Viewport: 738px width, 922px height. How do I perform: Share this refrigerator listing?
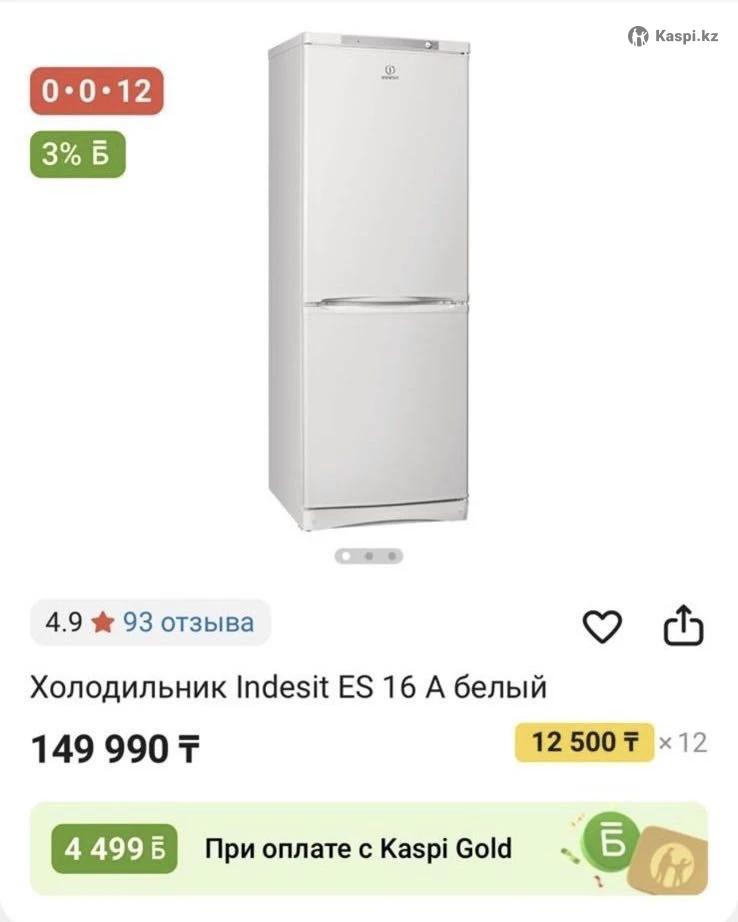[x=684, y=626]
